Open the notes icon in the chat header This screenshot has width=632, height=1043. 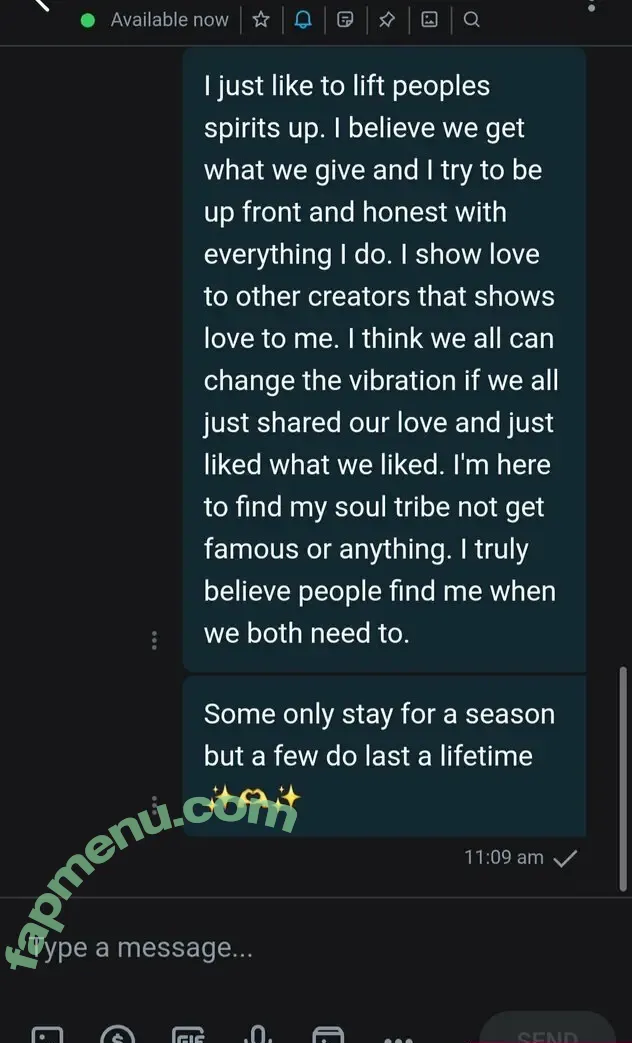[x=345, y=19]
